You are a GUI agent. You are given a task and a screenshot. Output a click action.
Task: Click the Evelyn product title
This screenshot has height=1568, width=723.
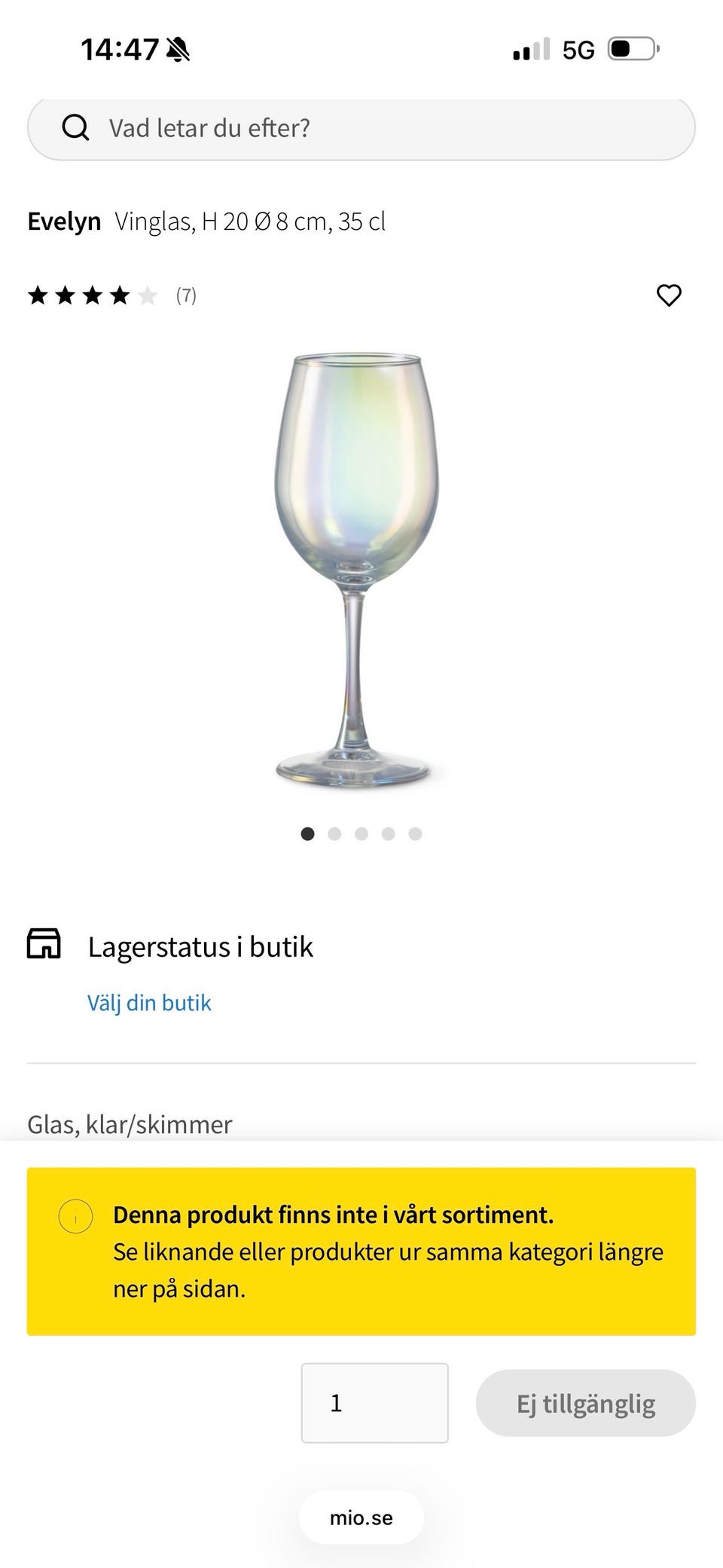tap(64, 221)
